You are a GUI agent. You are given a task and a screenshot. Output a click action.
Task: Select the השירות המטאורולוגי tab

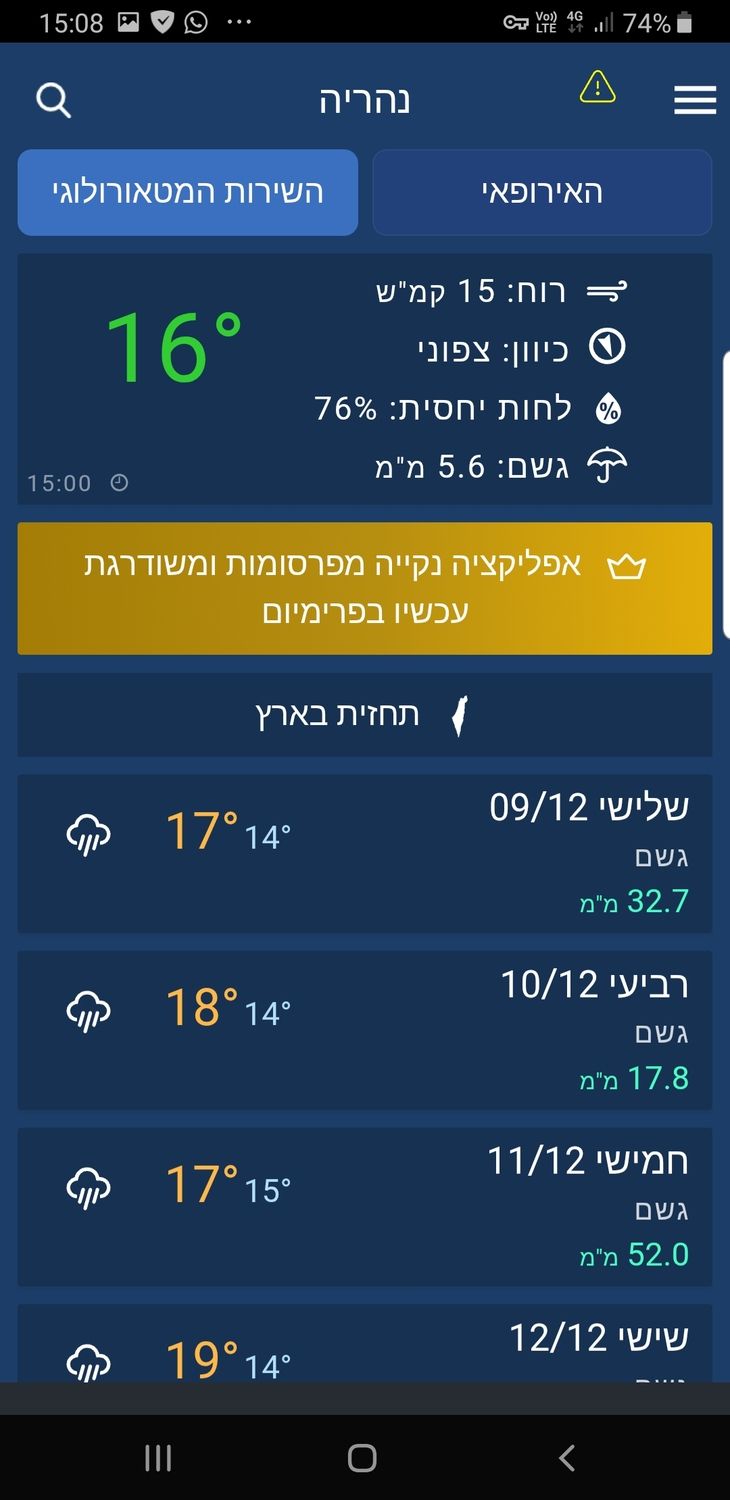pos(188,192)
